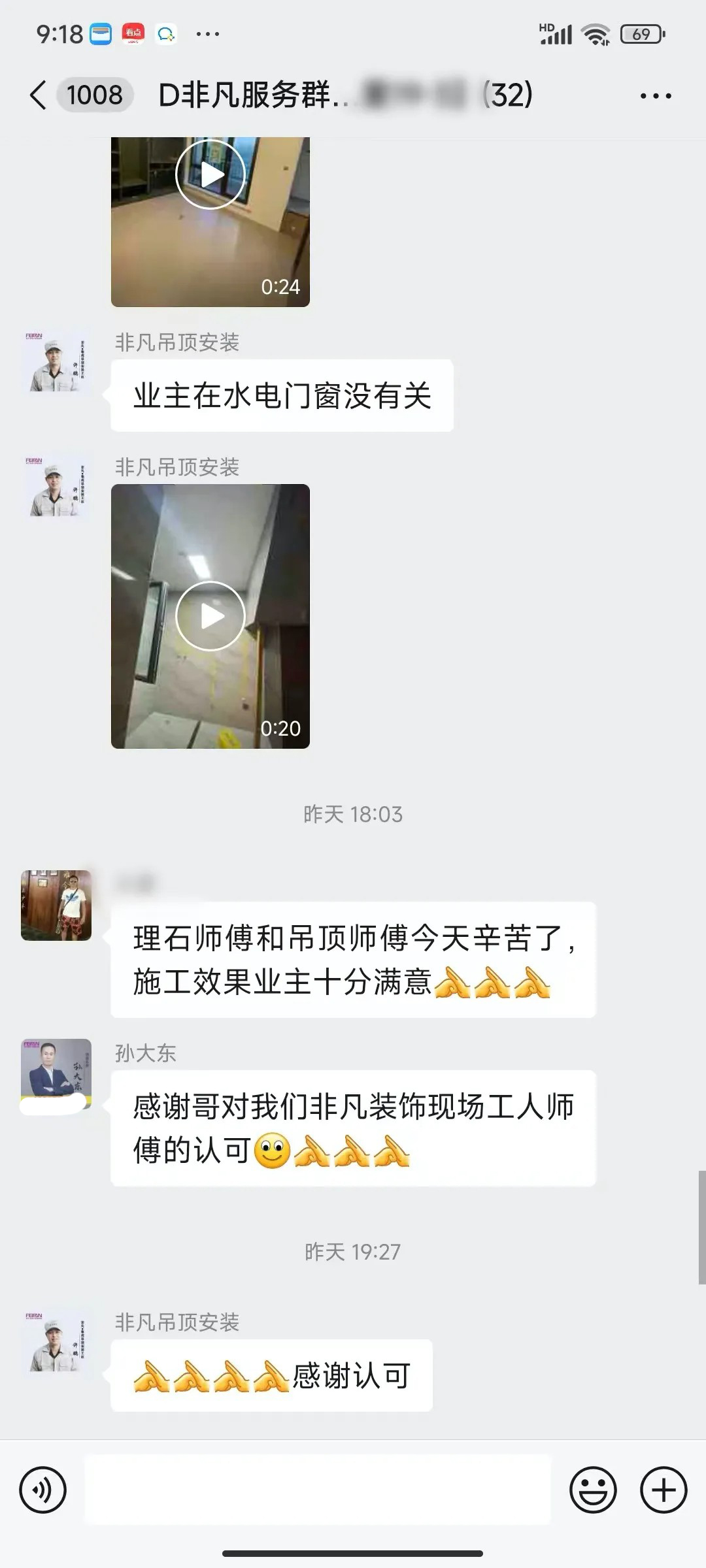Play the 0:20 video message
Viewport: 706px width, 1568px height.
click(x=210, y=616)
